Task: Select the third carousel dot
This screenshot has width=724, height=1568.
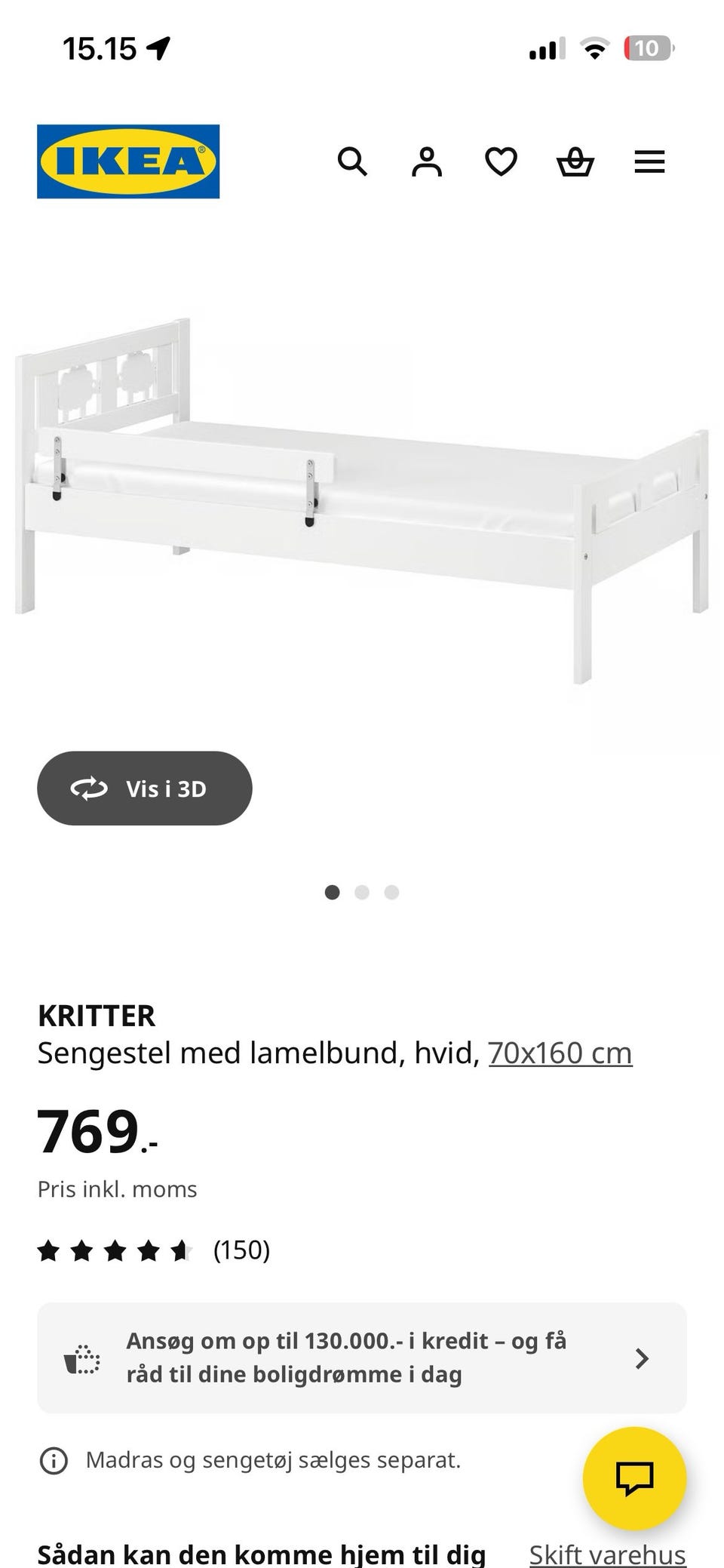Action: [x=391, y=892]
